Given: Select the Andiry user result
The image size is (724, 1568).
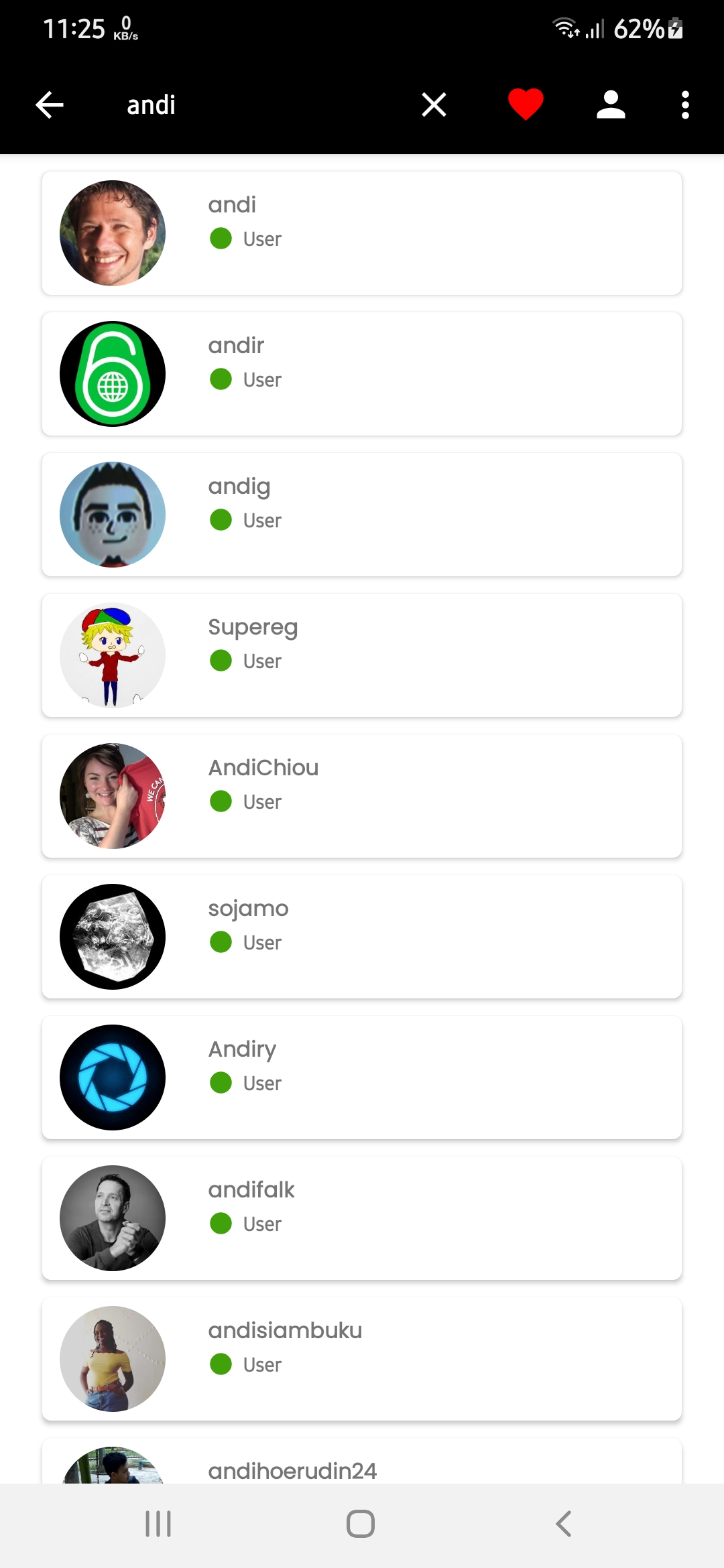Looking at the screenshot, I should [x=362, y=1077].
